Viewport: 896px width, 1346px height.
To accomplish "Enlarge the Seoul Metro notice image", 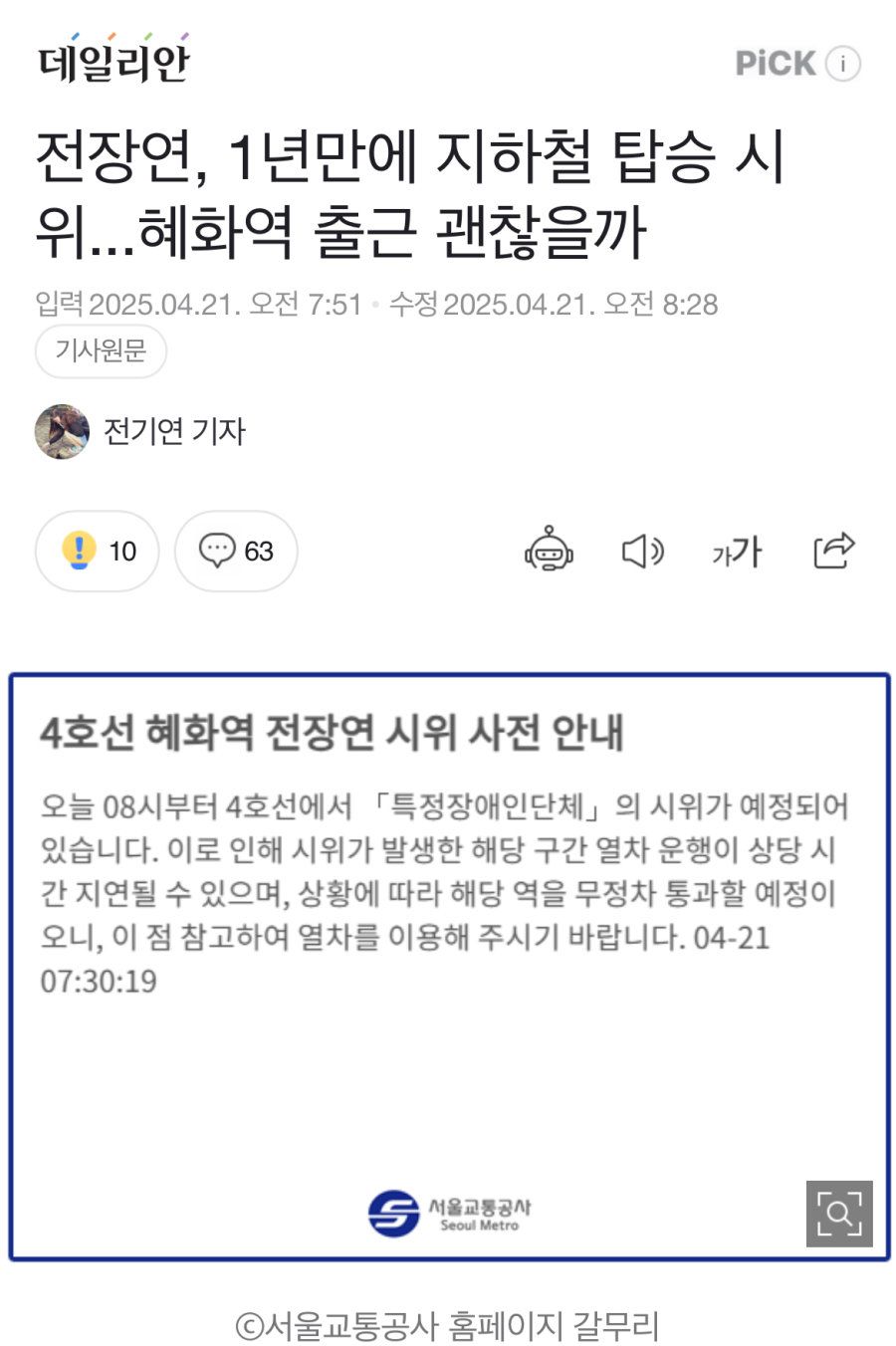I will point(838,1213).
